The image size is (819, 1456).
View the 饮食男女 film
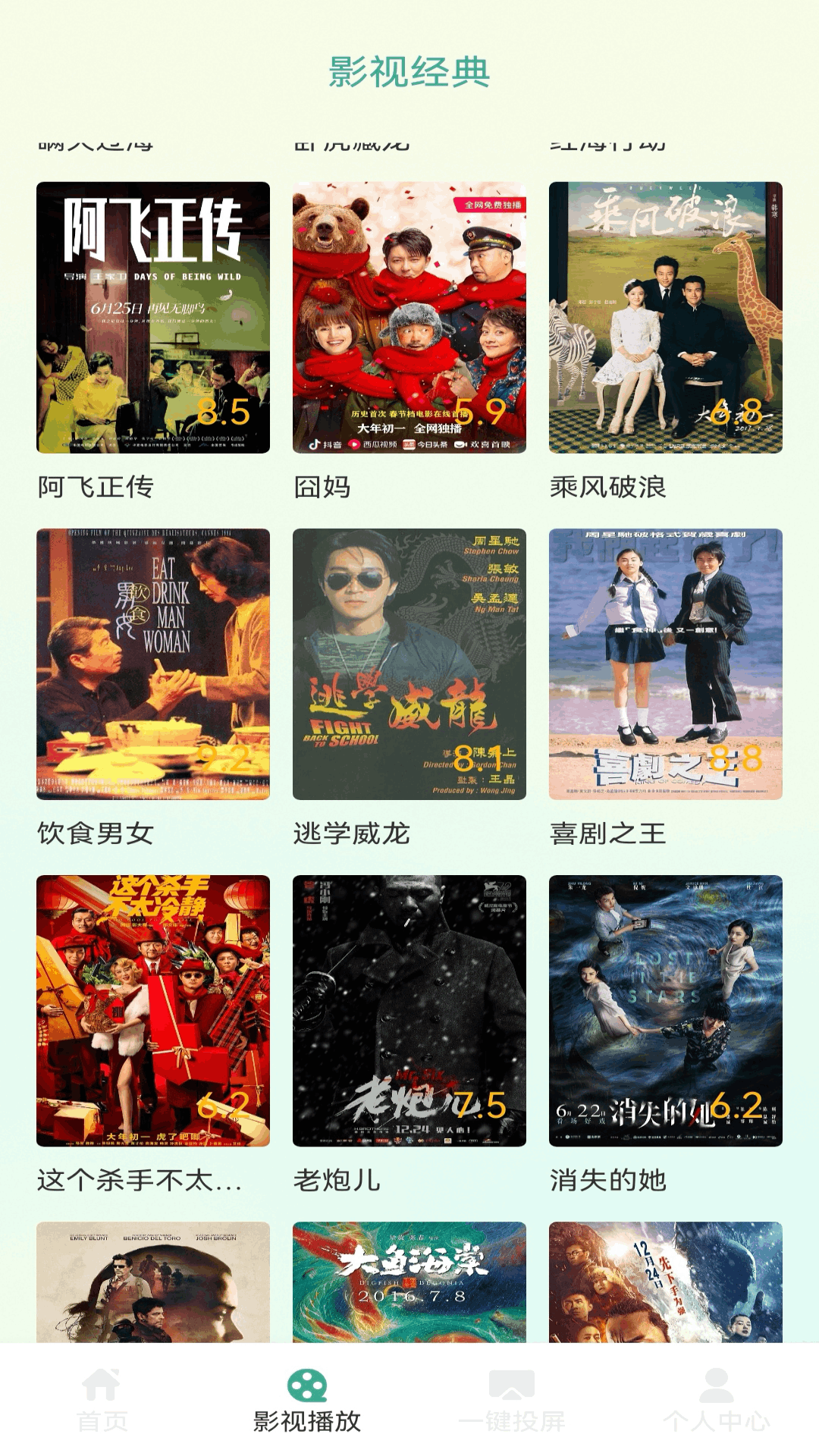[x=153, y=664]
